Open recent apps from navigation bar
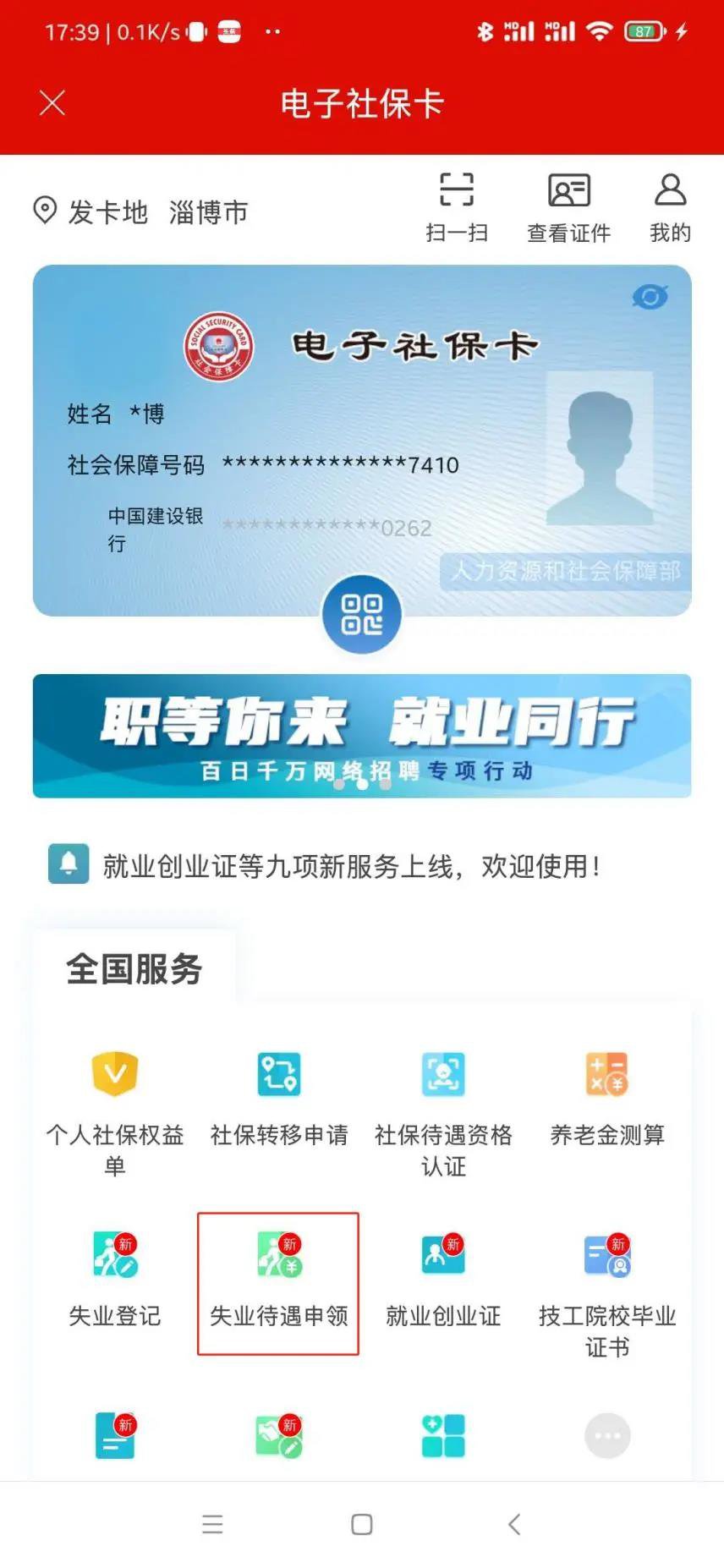 tap(213, 1524)
